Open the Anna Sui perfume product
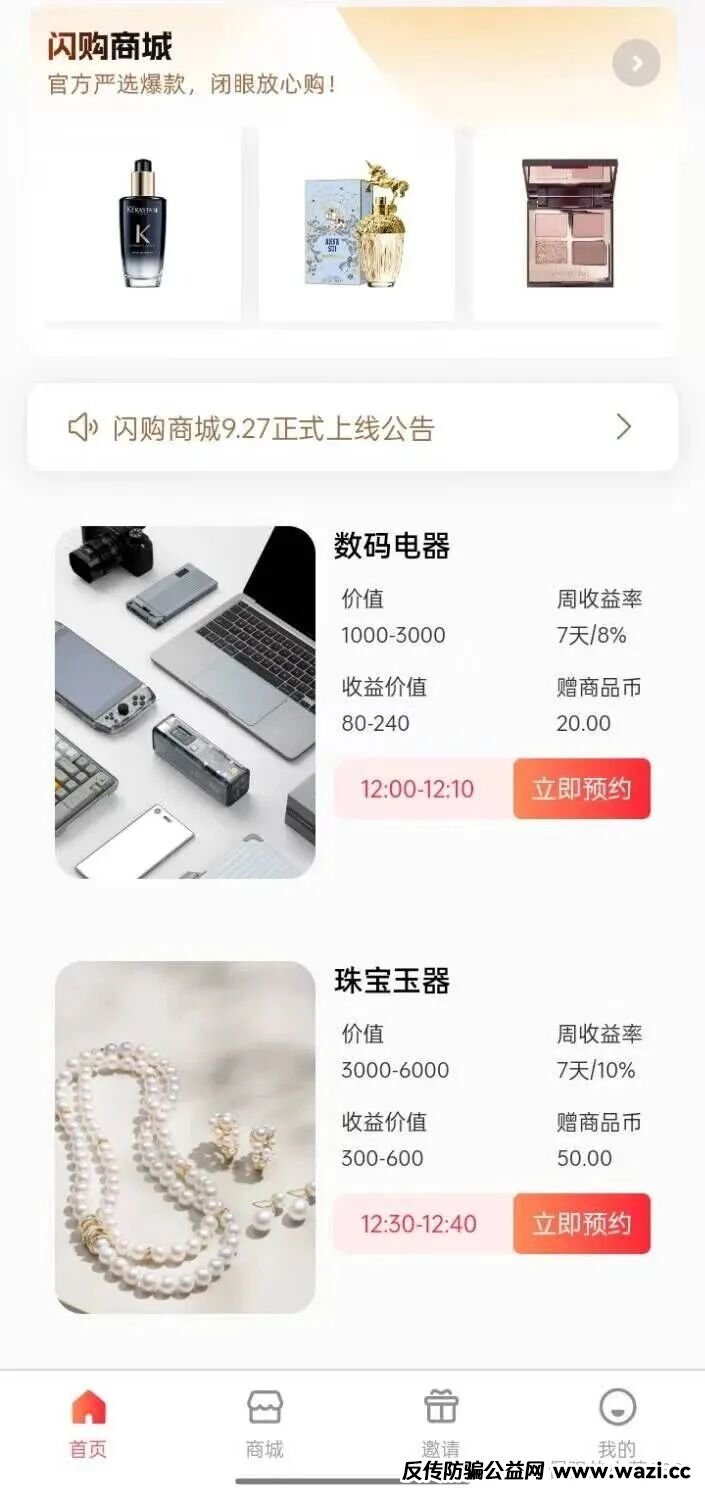This screenshot has width=705, height=1498. tap(357, 224)
